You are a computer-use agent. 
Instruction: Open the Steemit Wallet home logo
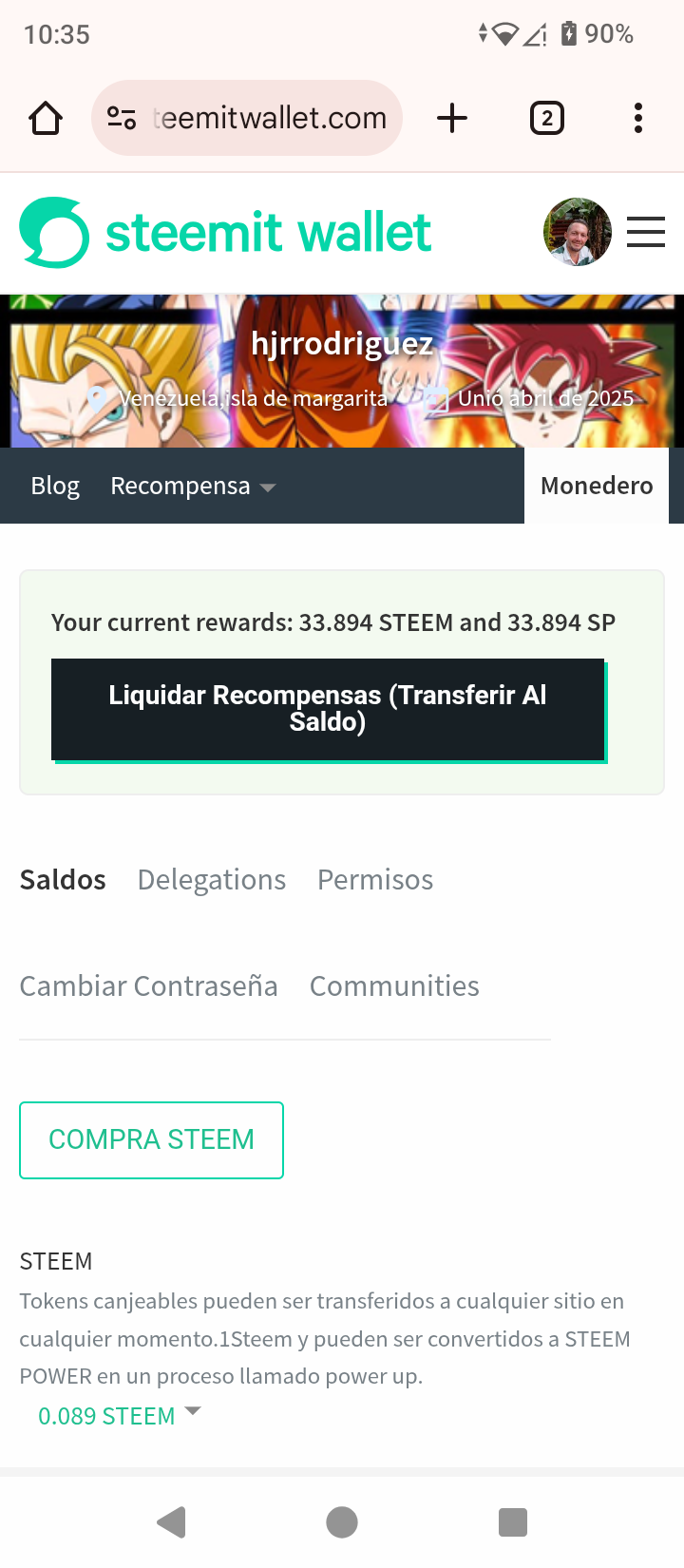pos(225,233)
